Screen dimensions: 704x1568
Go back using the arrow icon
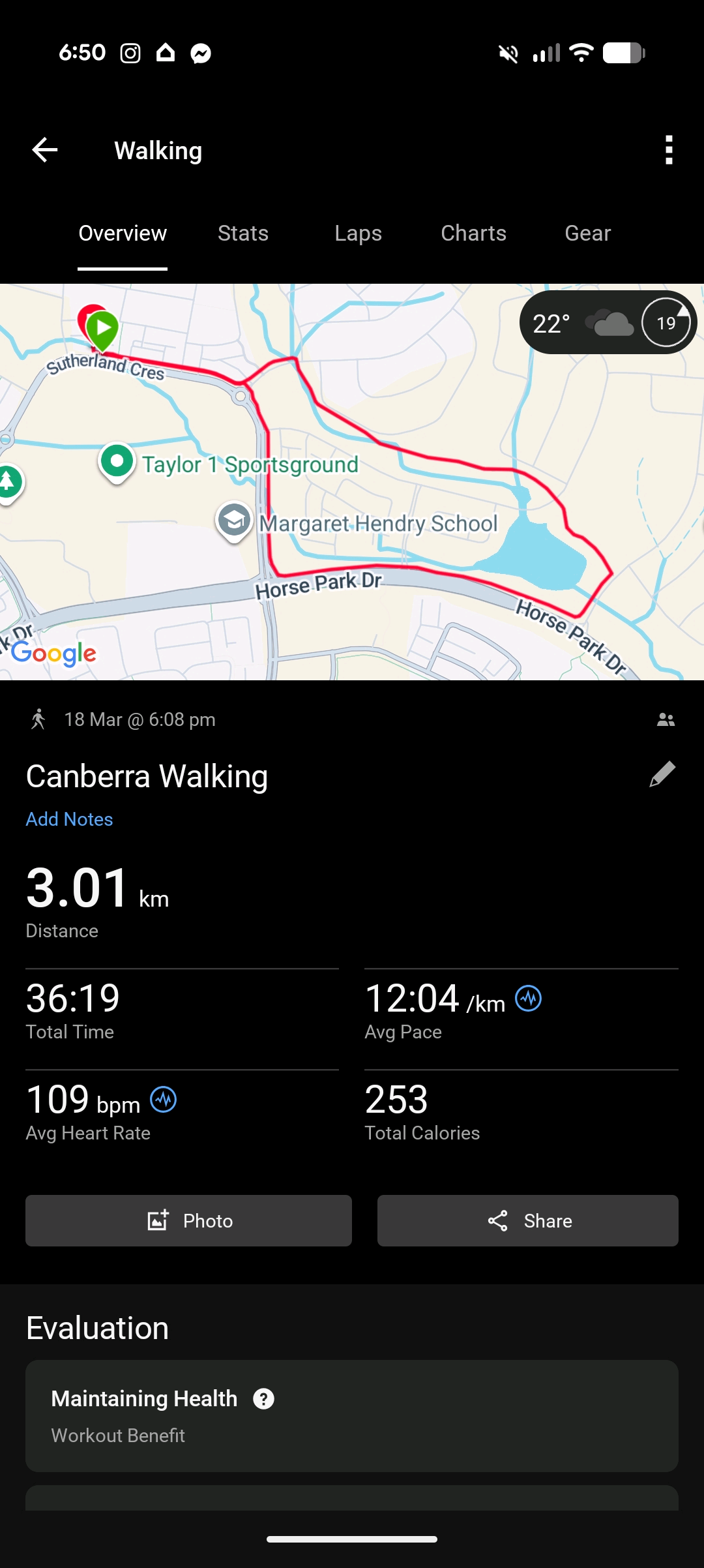click(x=45, y=150)
